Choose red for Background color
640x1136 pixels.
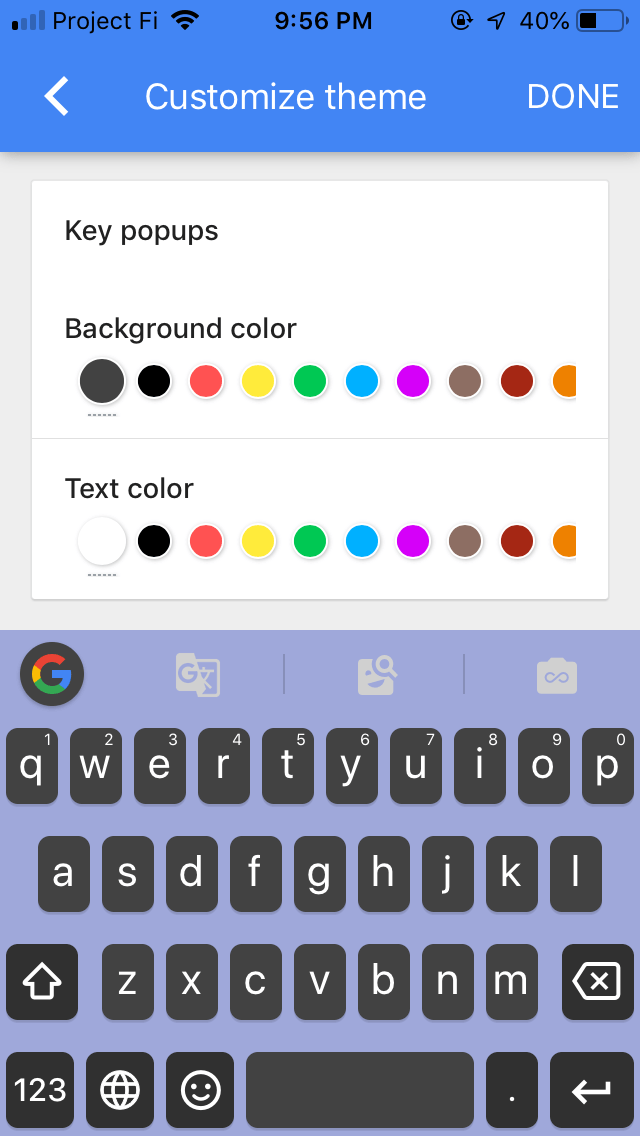click(206, 381)
